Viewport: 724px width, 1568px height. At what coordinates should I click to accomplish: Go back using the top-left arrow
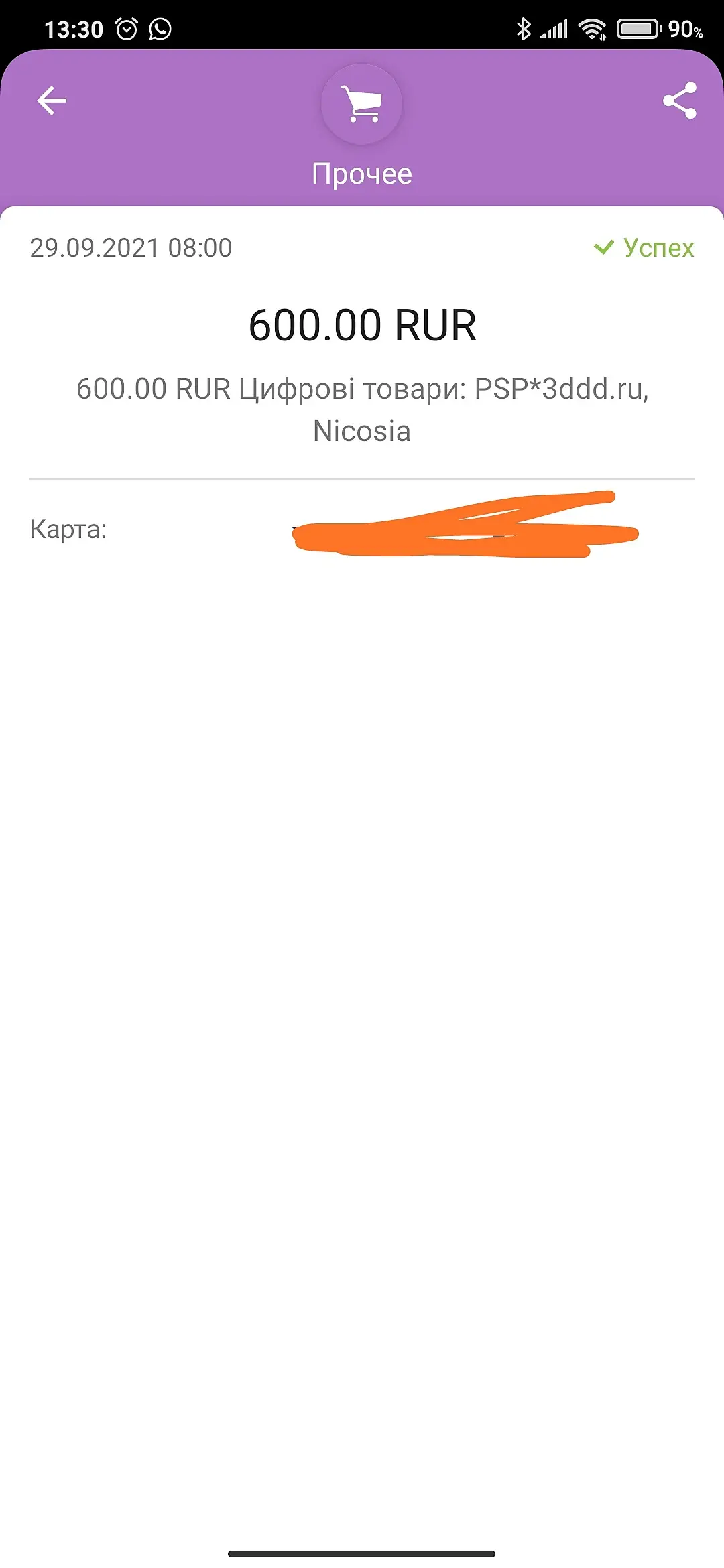coord(52,101)
